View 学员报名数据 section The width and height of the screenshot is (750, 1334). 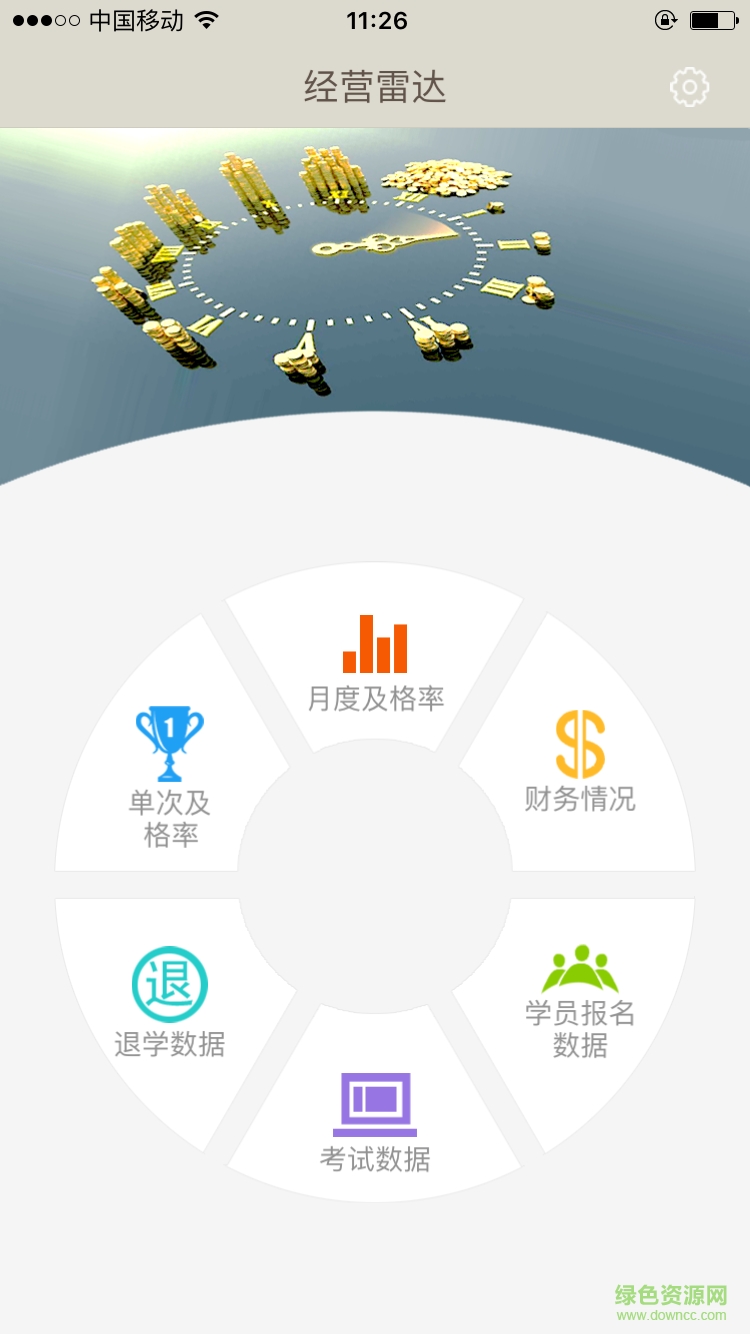click(x=580, y=1001)
